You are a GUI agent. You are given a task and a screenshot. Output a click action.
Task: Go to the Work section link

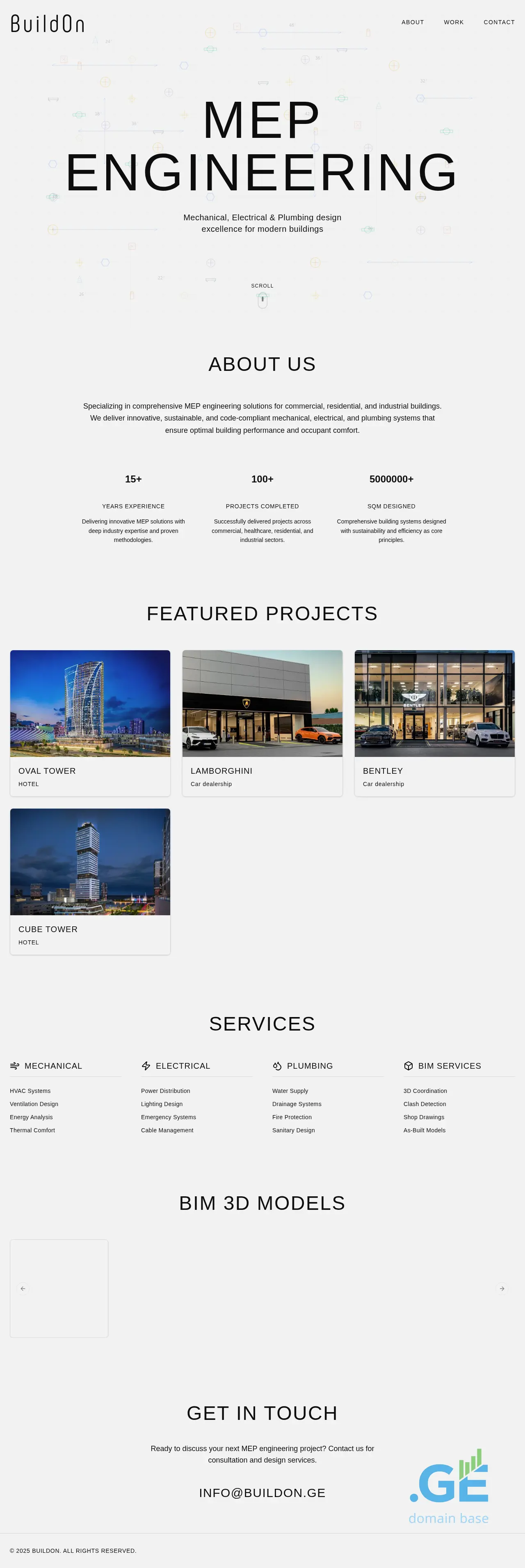coord(453,22)
